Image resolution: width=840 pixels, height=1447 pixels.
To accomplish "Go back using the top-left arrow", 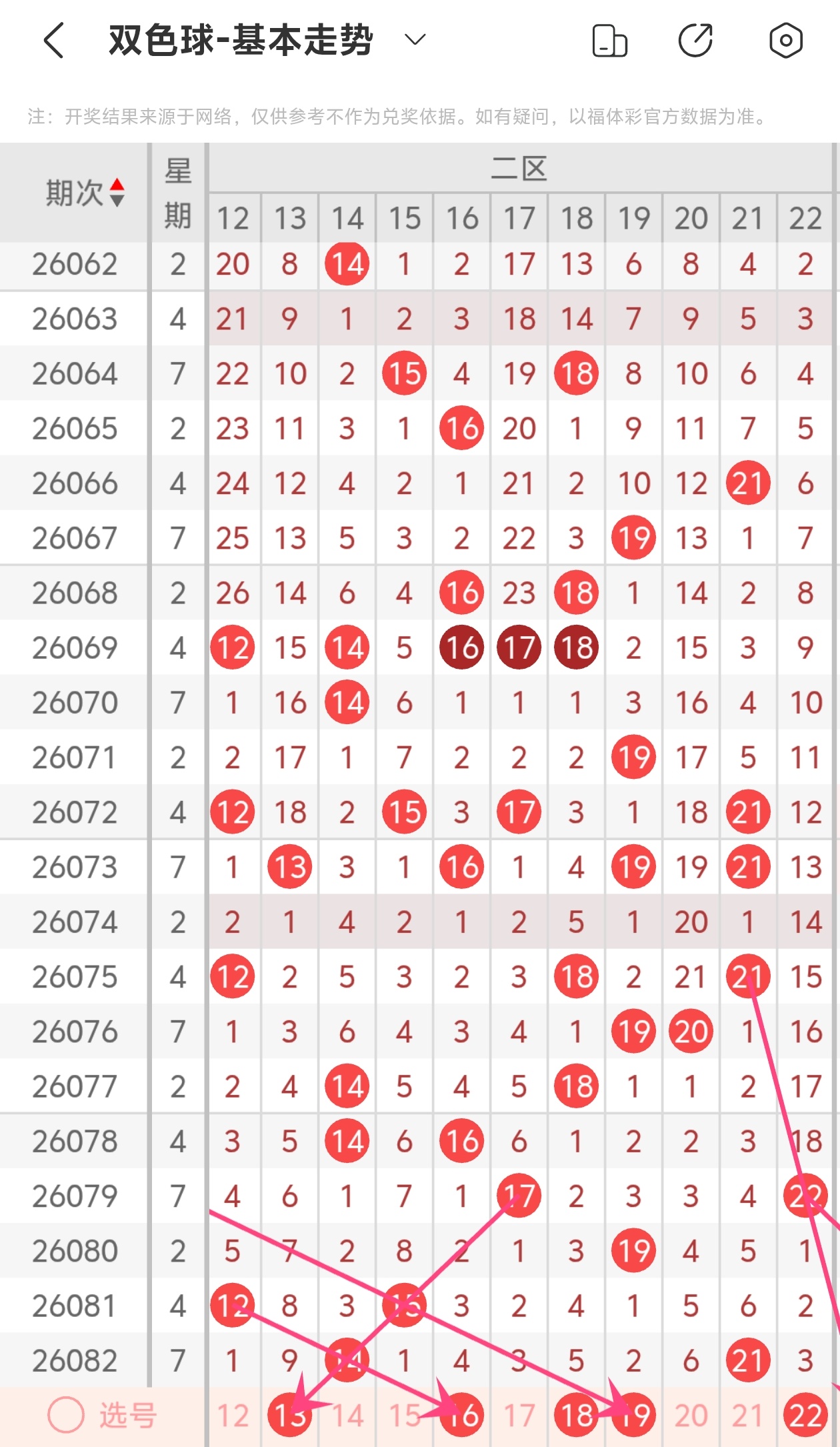I will [54, 40].
